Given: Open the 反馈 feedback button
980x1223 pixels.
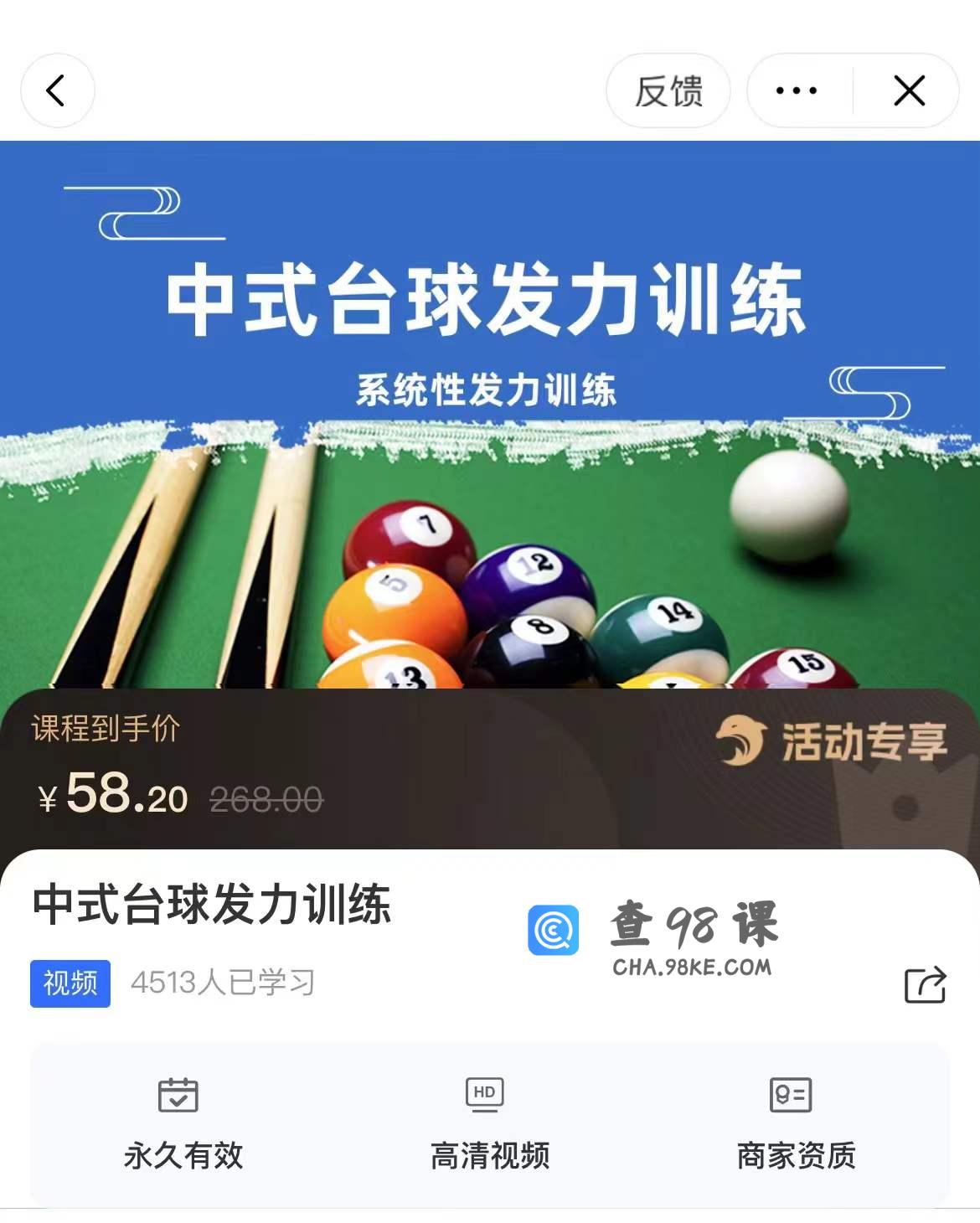Looking at the screenshot, I should point(668,90).
